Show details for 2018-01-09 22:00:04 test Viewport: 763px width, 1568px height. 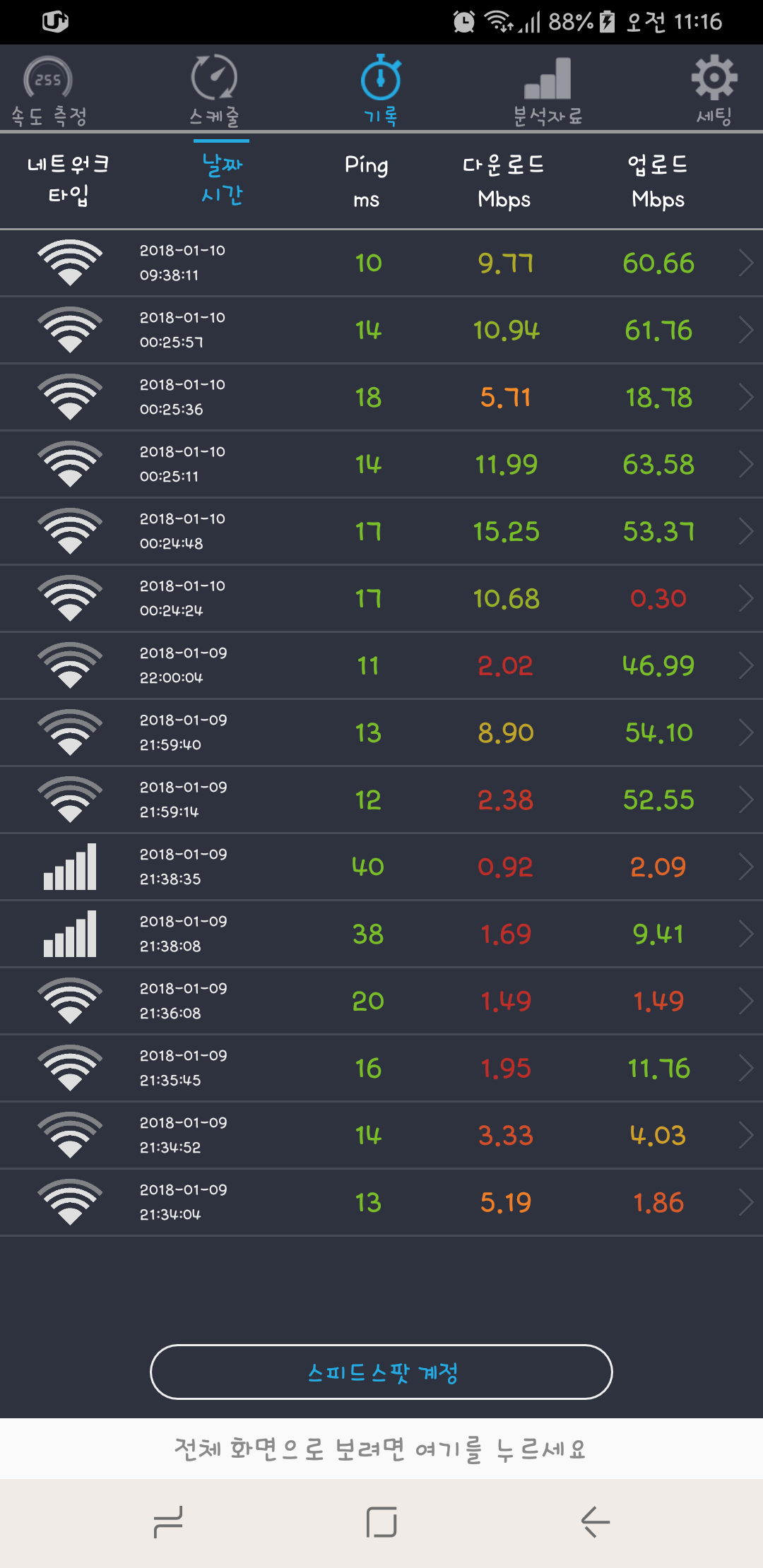click(x=381, y=665)
